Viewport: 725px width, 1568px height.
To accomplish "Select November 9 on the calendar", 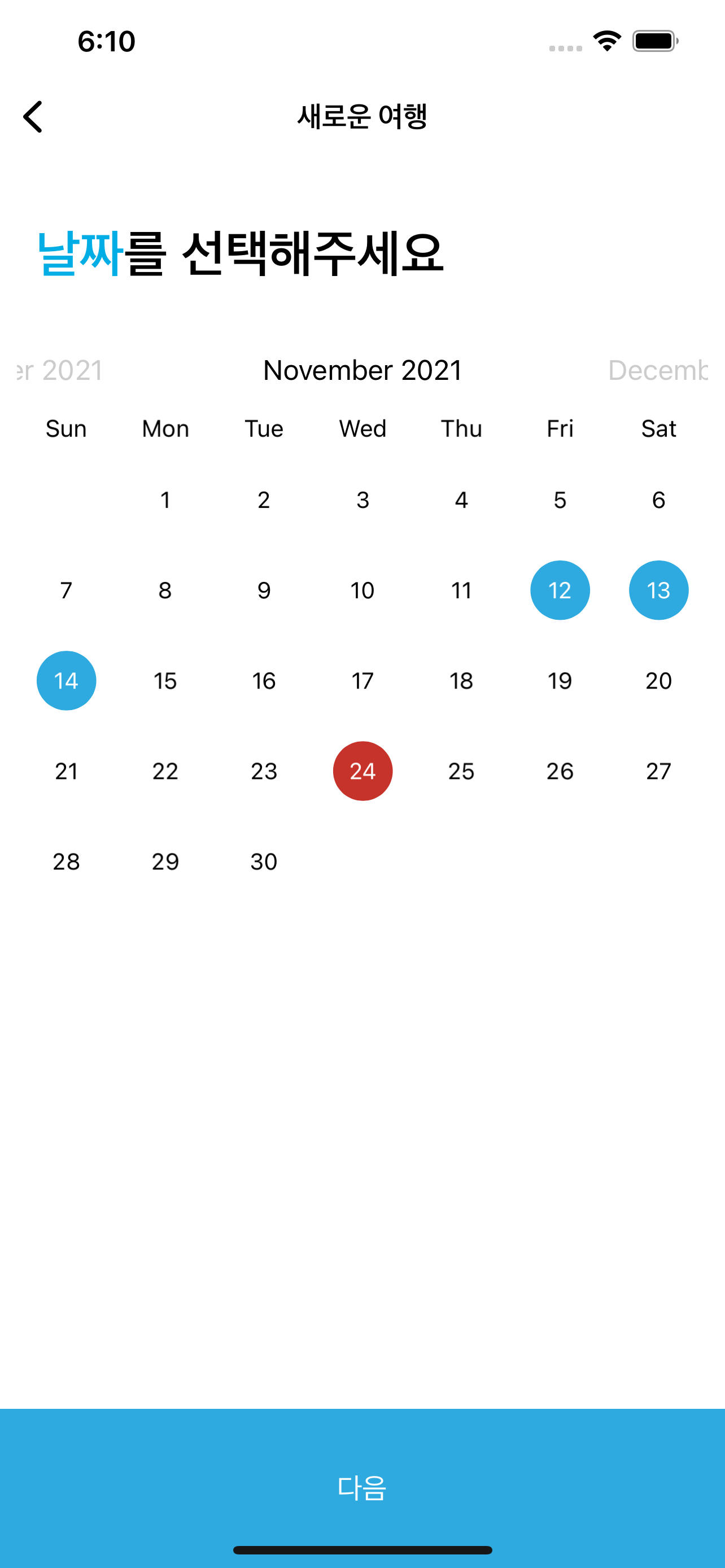I will tap(264, 590).
